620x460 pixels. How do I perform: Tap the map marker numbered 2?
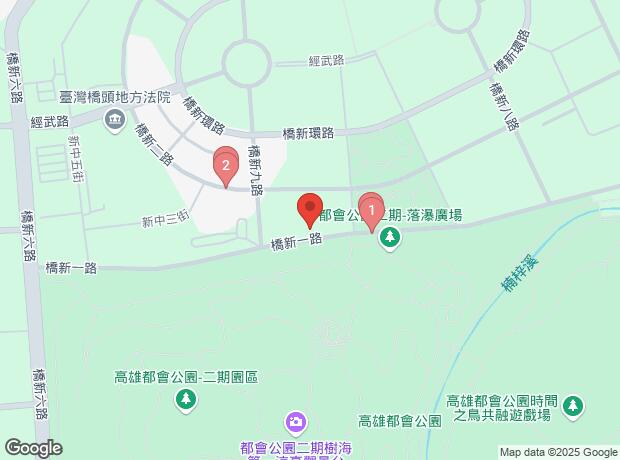coord(226,166)
